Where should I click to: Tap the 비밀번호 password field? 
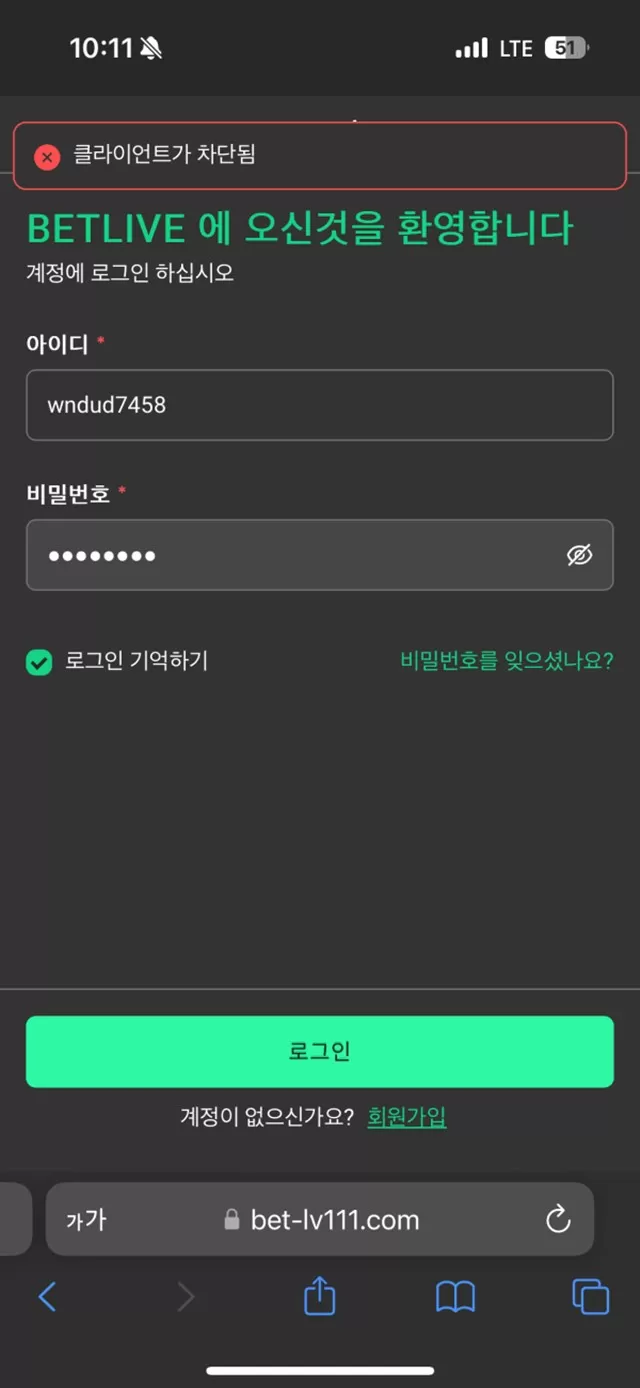319,555
